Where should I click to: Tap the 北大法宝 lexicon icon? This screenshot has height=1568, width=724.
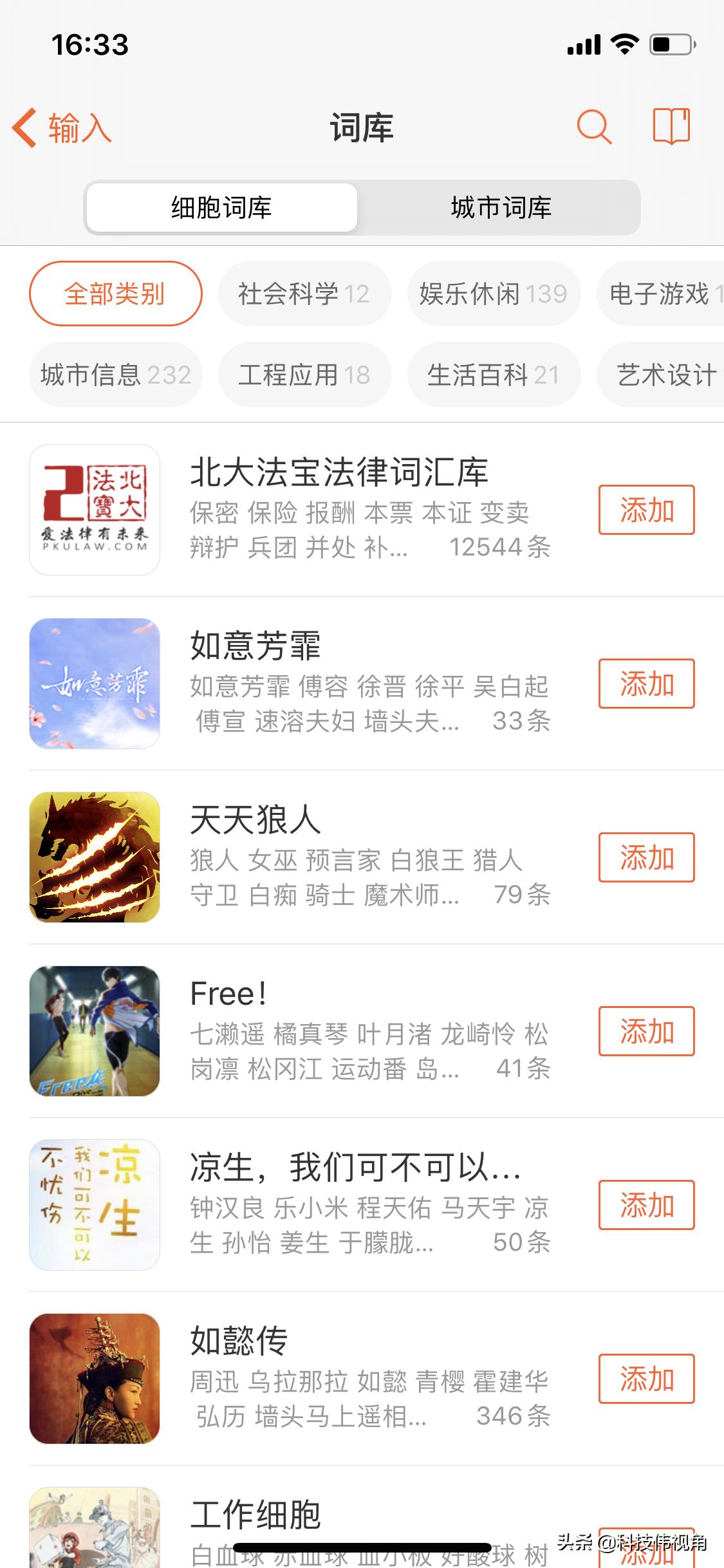(x=94, y=510)
